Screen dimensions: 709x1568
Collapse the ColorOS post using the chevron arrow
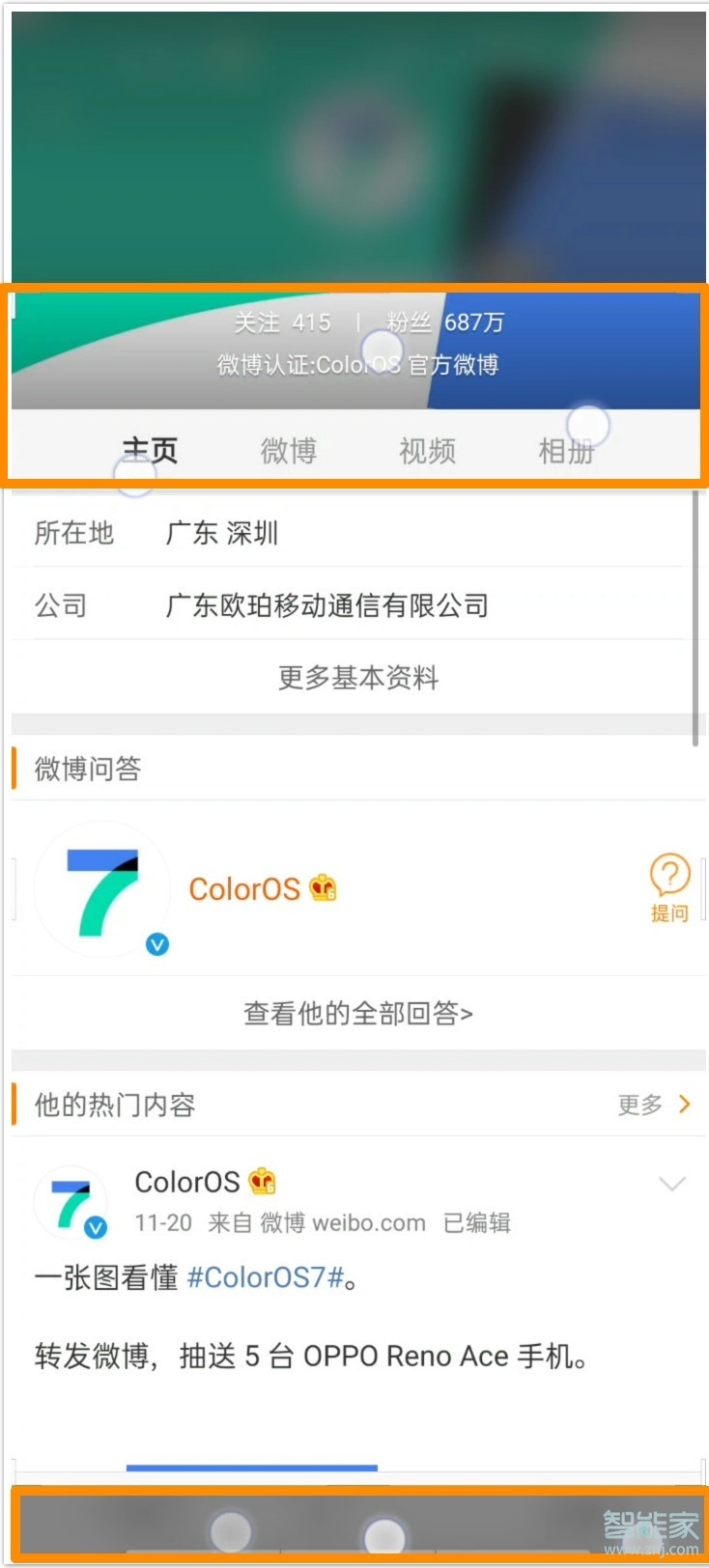[x=672, y=1183]
